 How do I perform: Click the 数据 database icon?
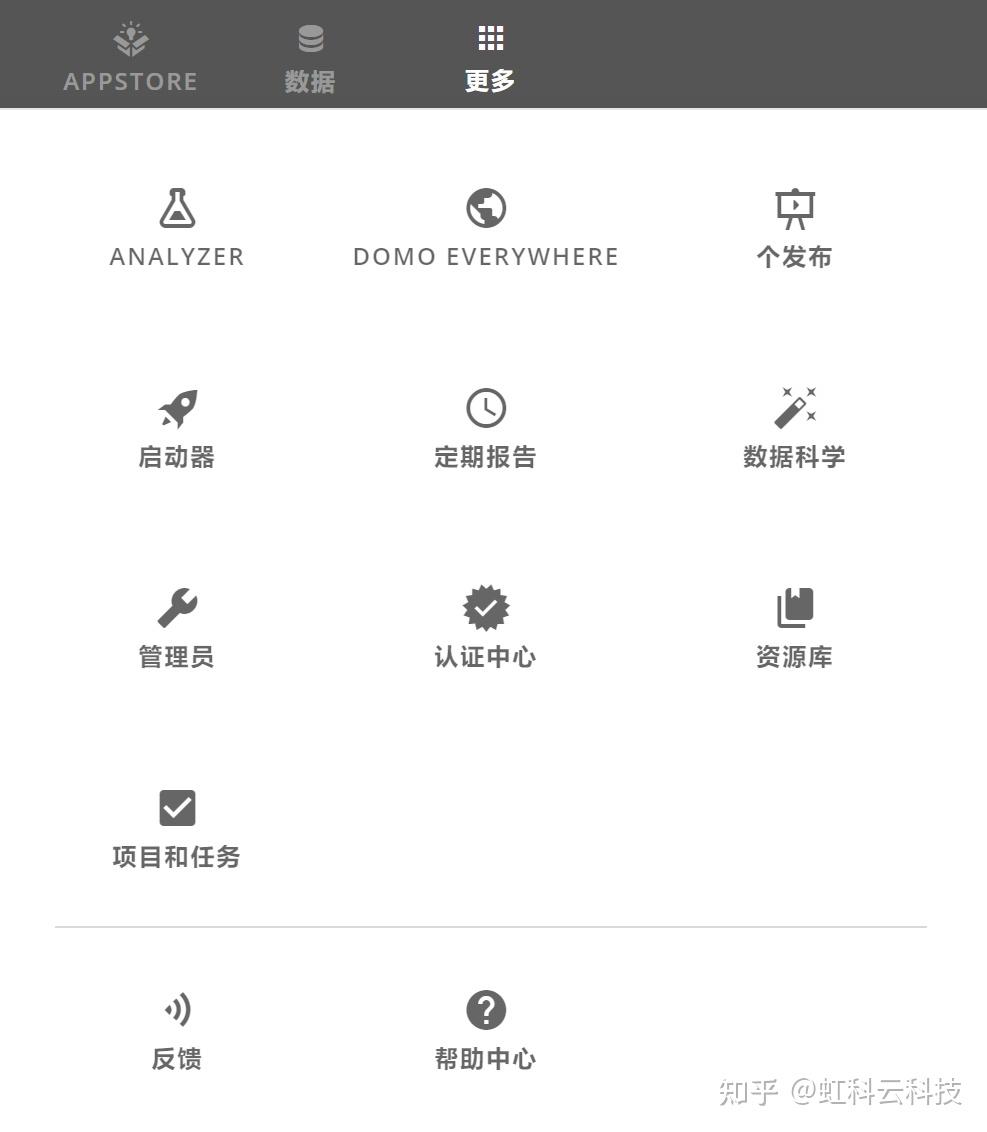310,36
